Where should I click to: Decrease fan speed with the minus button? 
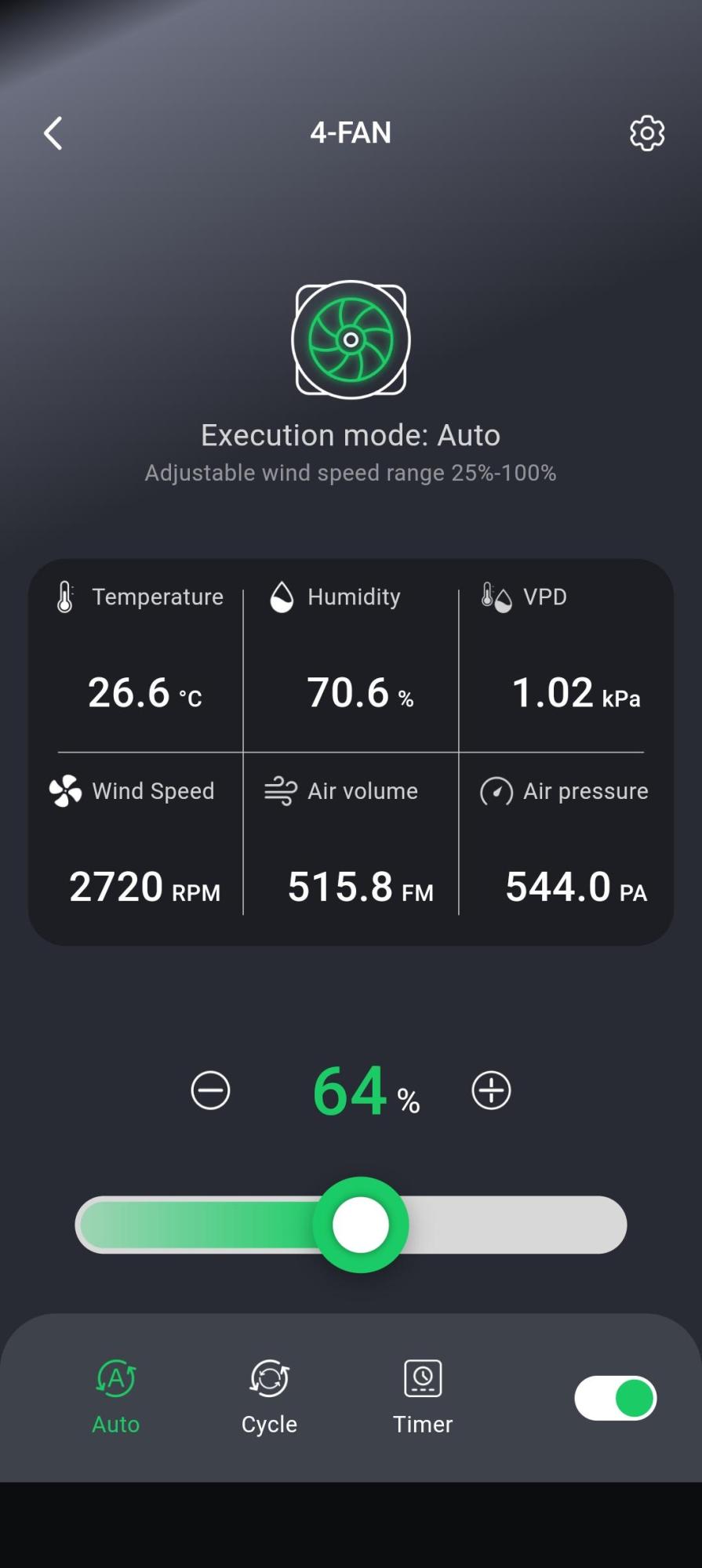[x=210, y=1091]
